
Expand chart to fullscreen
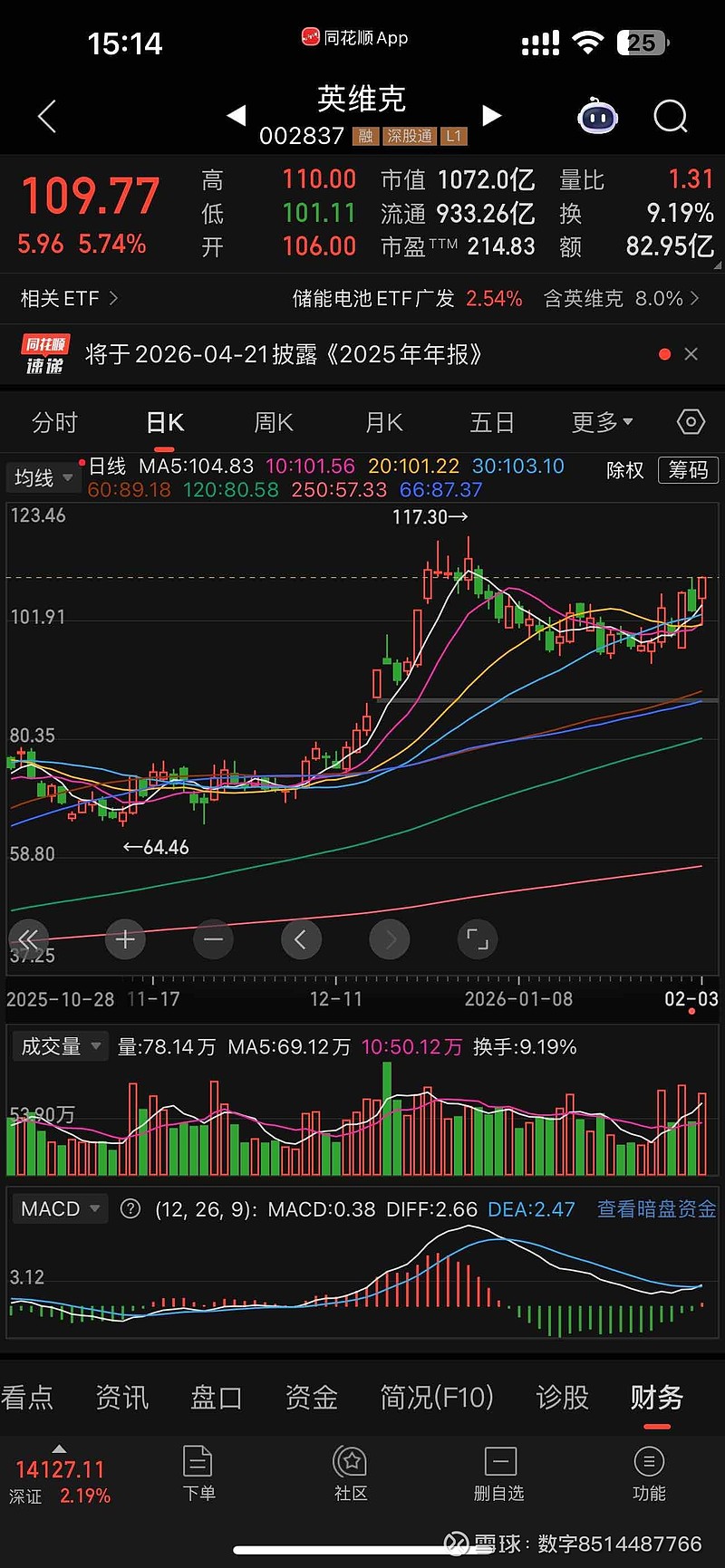[477, 939]
